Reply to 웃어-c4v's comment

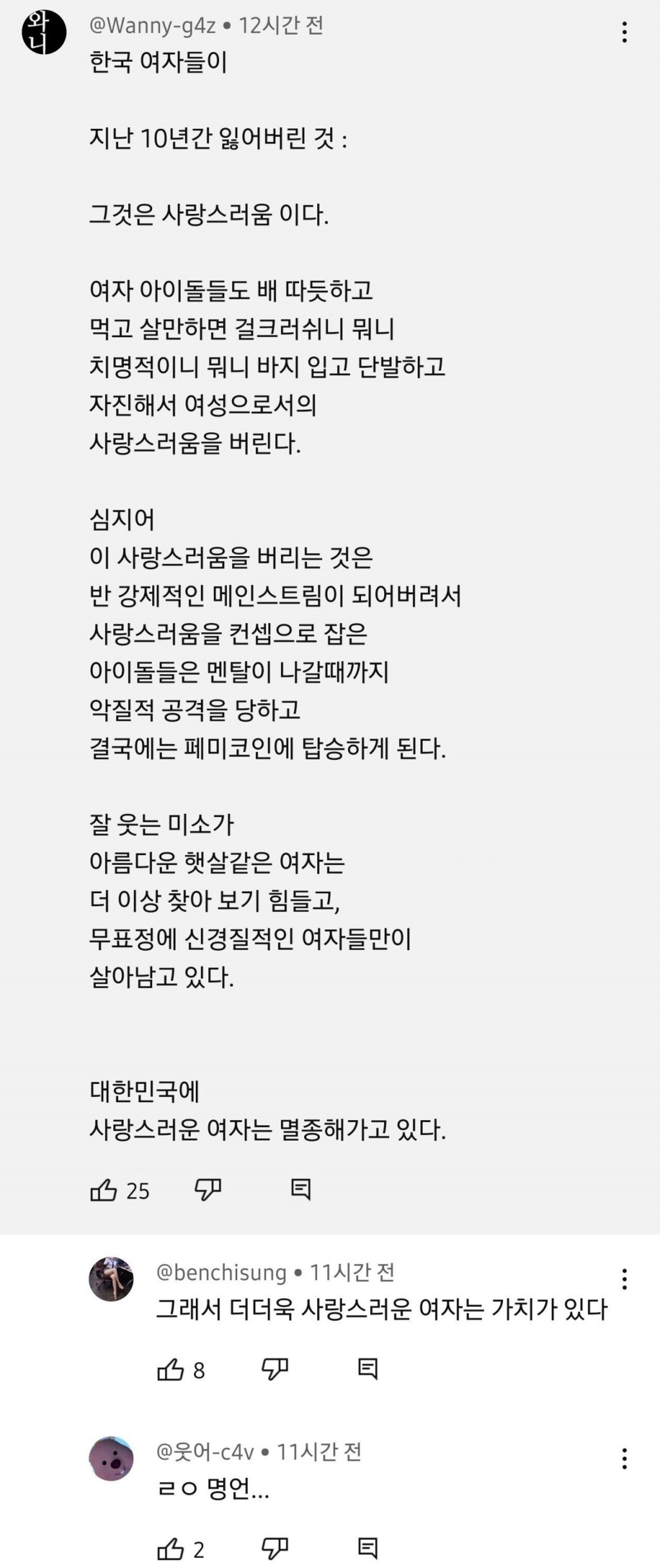367,1549
